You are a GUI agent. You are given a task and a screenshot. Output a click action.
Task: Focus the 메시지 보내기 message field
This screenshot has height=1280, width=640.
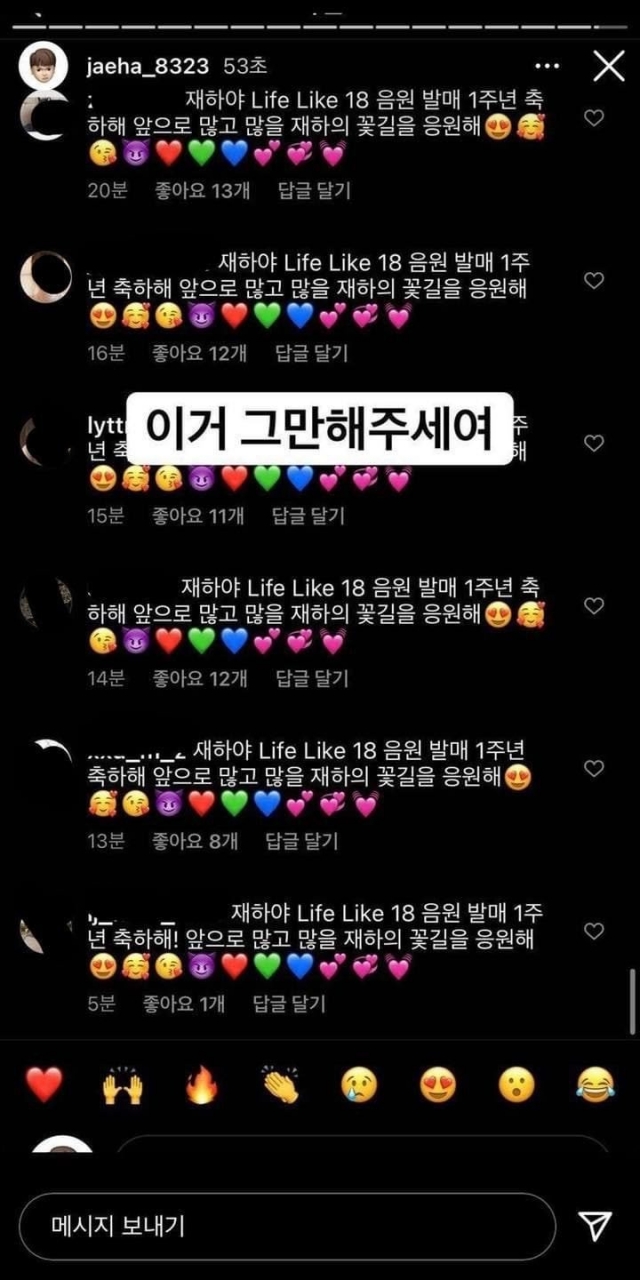(x=288, y=1226)
